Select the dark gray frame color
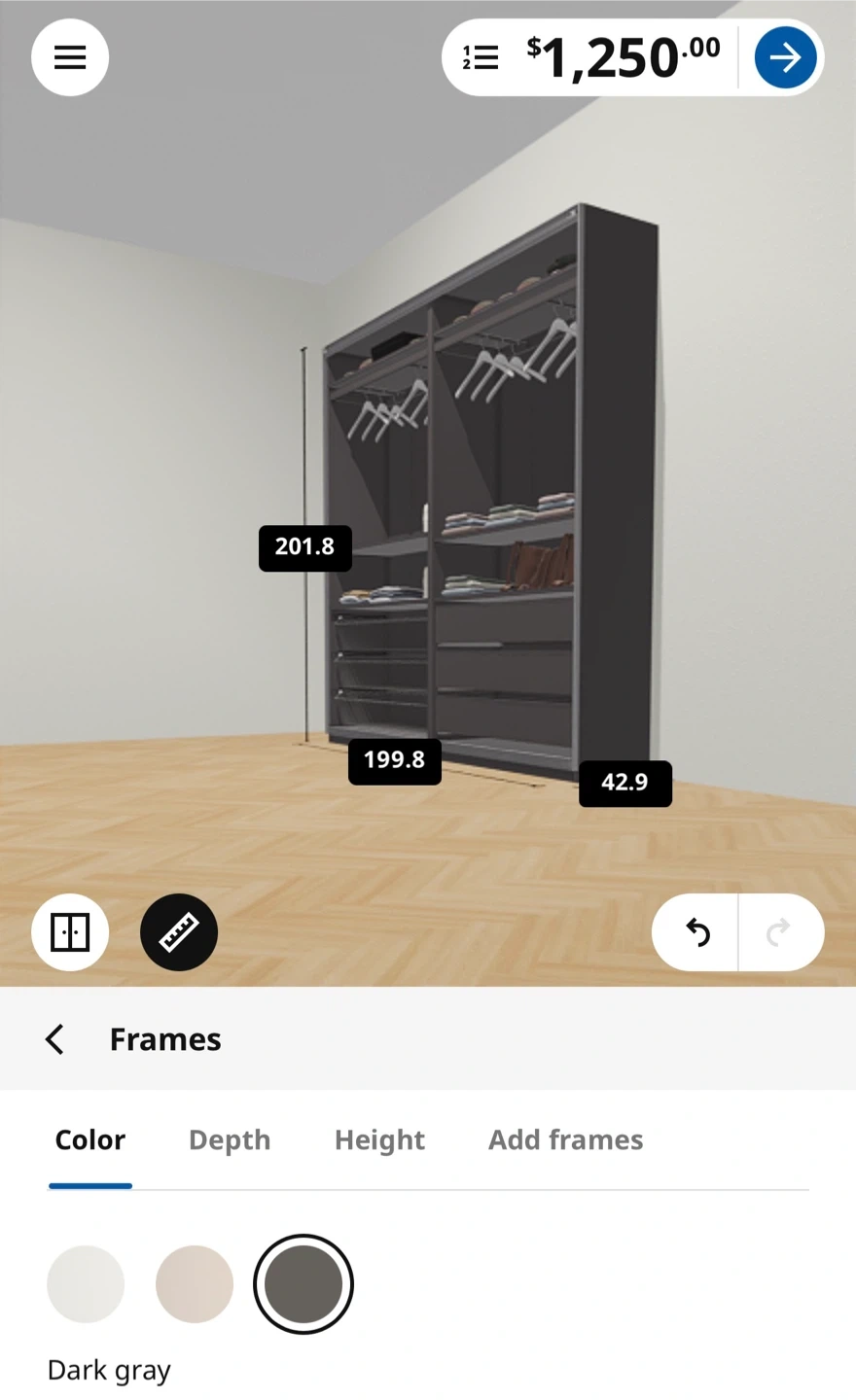Viewport: 856px width, 1400px height. tap(303, 1284)
